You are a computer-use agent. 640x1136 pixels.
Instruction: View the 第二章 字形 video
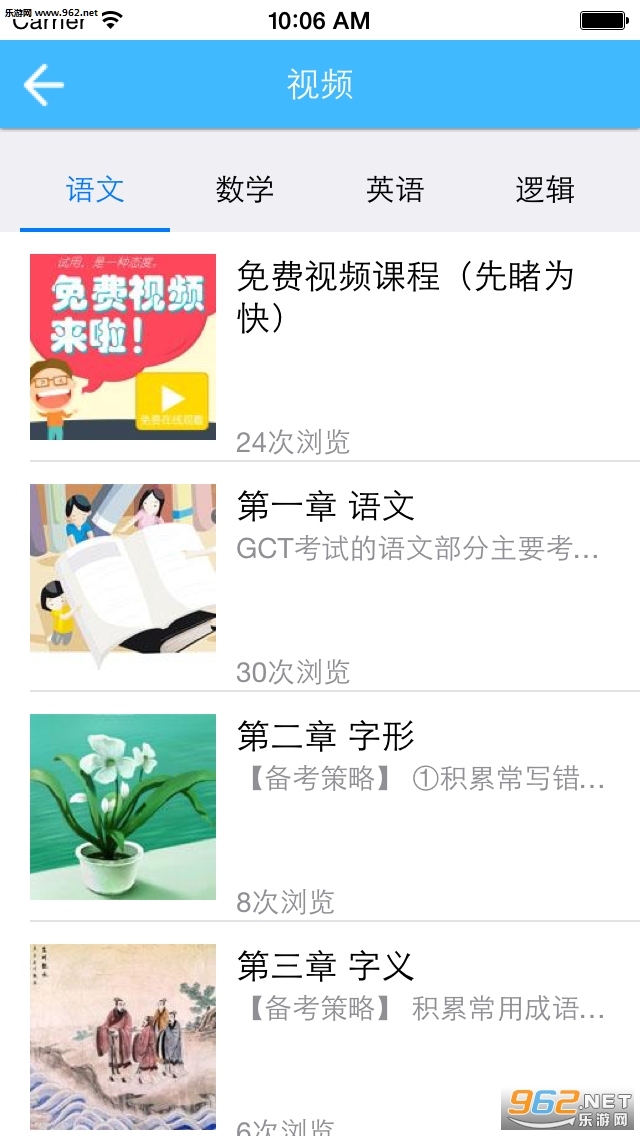pos(326,736)
